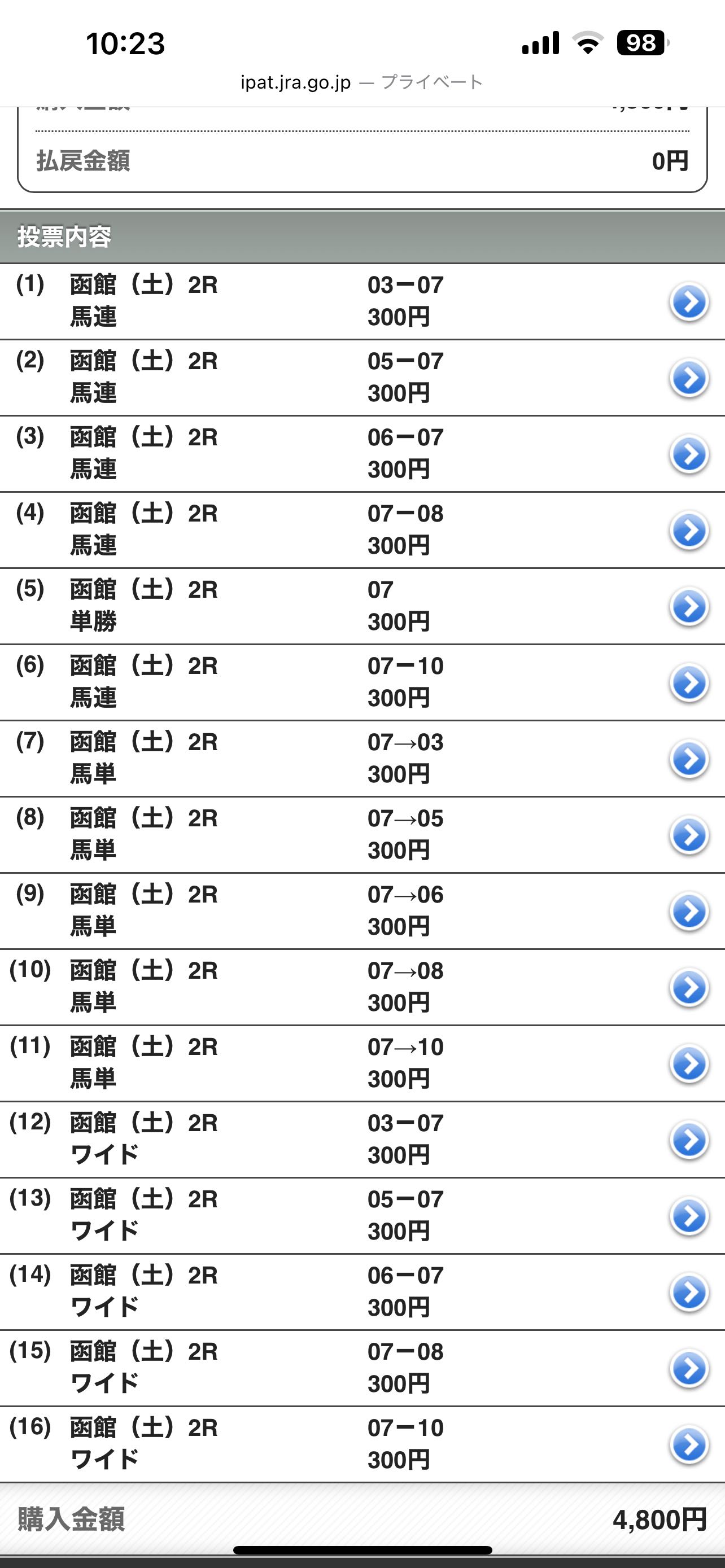View bet (6) 馬連 07-10

click(x=362, y=682)
